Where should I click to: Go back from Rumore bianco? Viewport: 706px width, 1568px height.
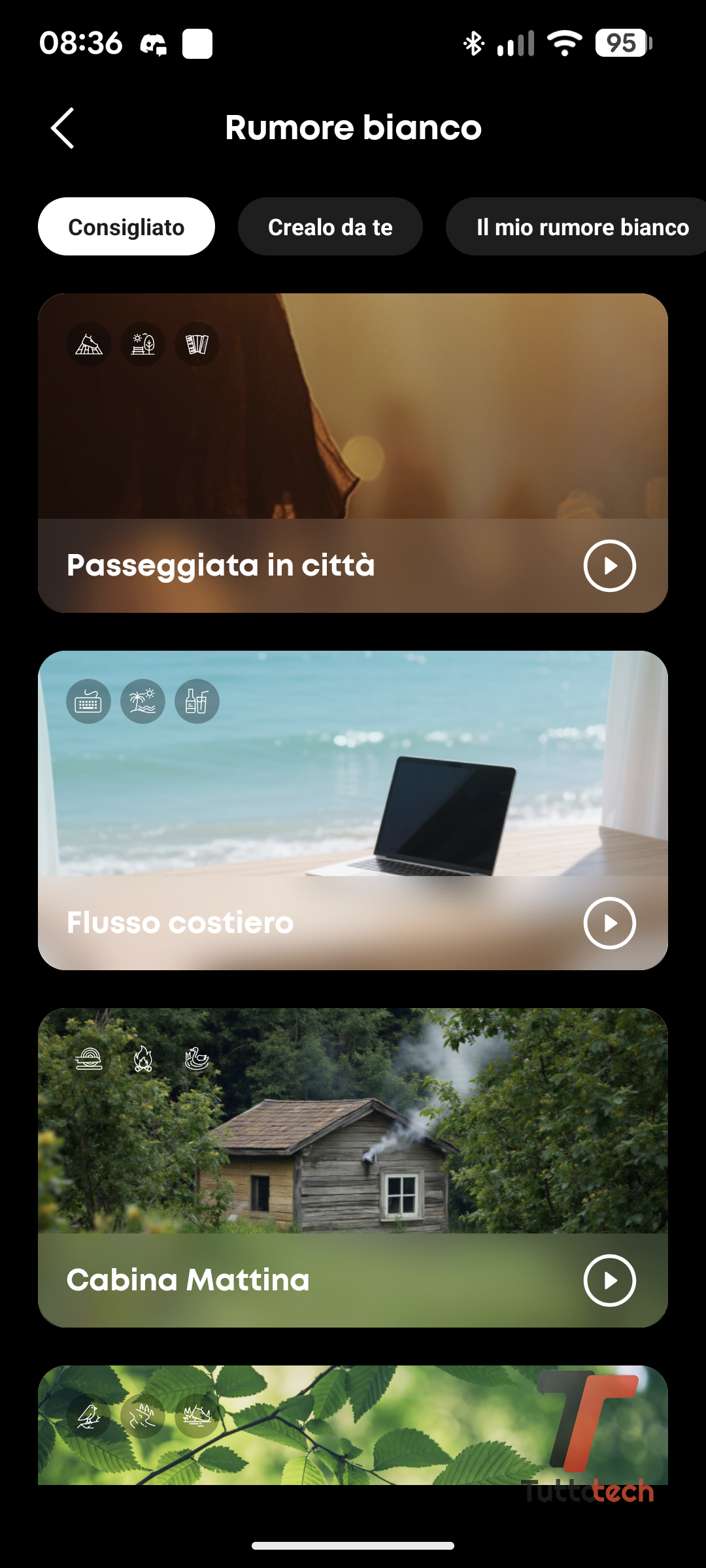tap(63, 128)
